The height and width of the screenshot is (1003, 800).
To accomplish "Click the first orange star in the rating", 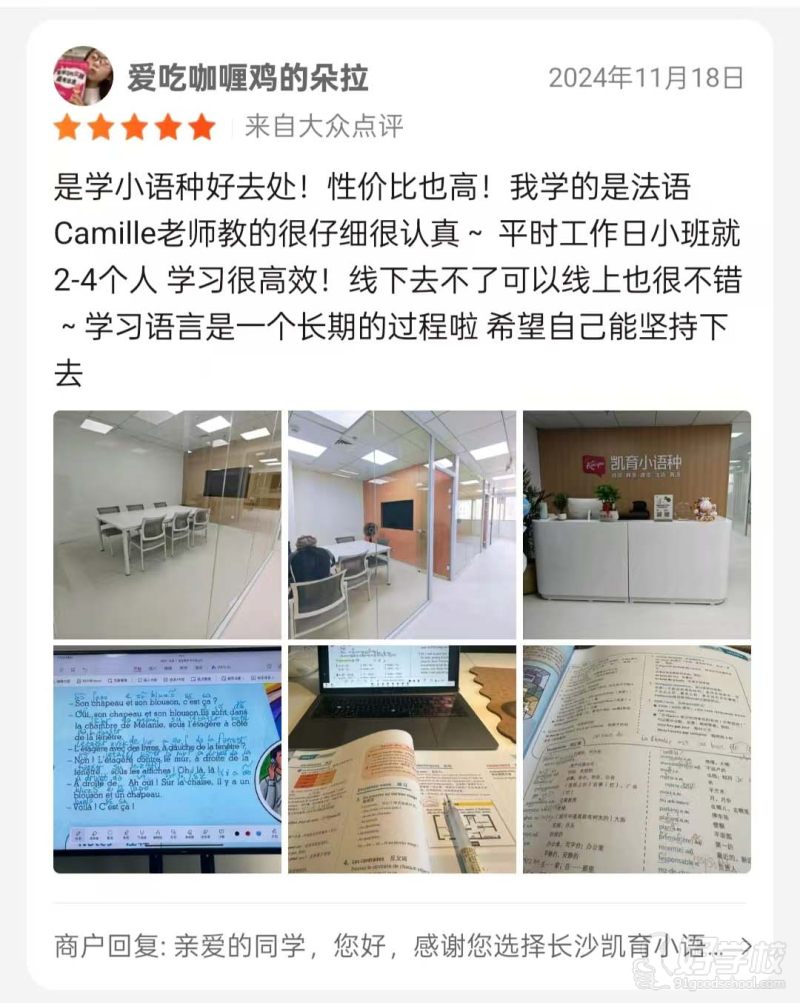I will (65, 127).
